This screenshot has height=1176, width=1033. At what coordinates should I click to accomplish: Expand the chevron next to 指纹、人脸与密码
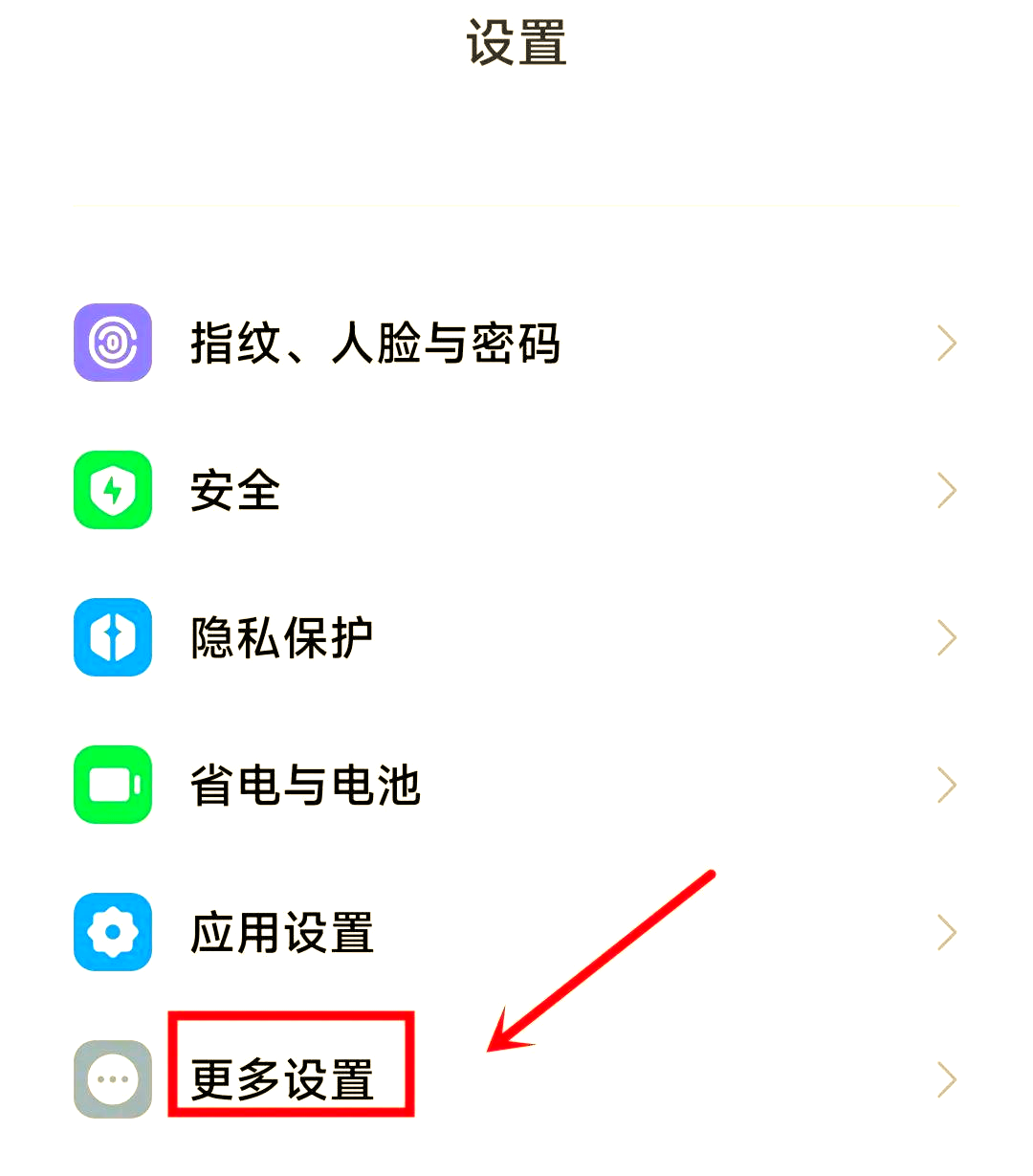pyautogui.click(x=947, y=344)
